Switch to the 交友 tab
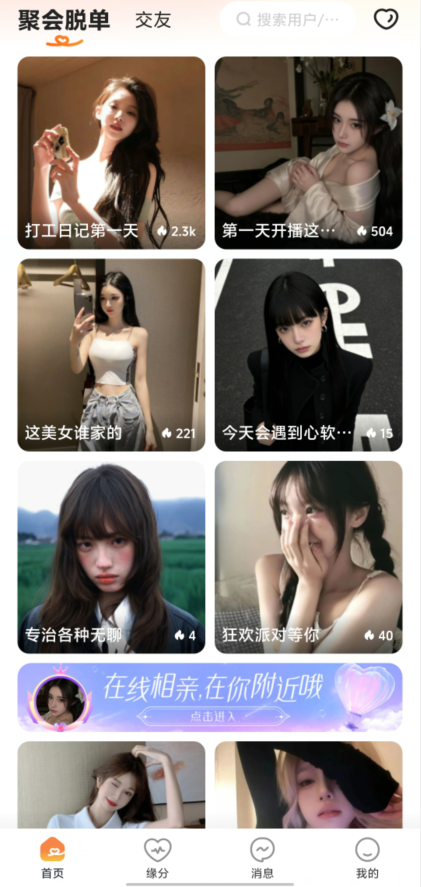421x887 pixels. coord(153,20)
